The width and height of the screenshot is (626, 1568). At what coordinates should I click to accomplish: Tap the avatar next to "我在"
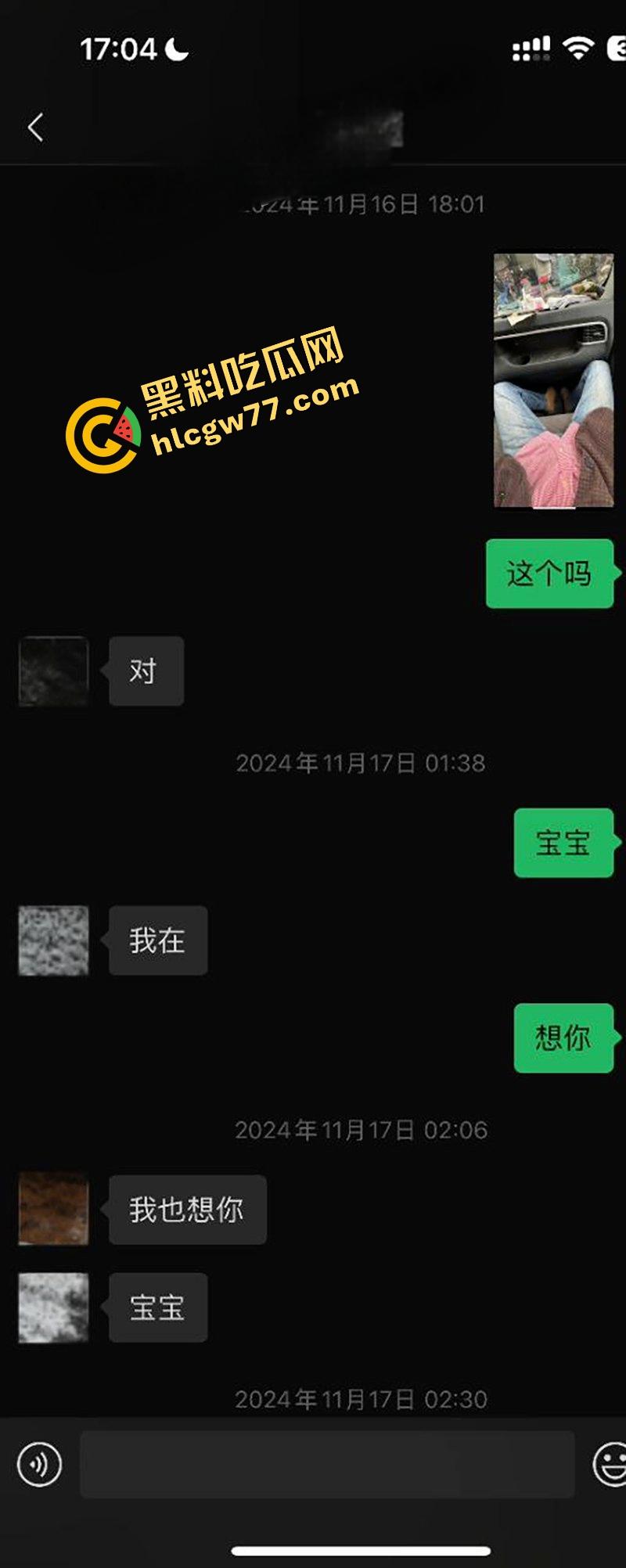click(52, 940)
